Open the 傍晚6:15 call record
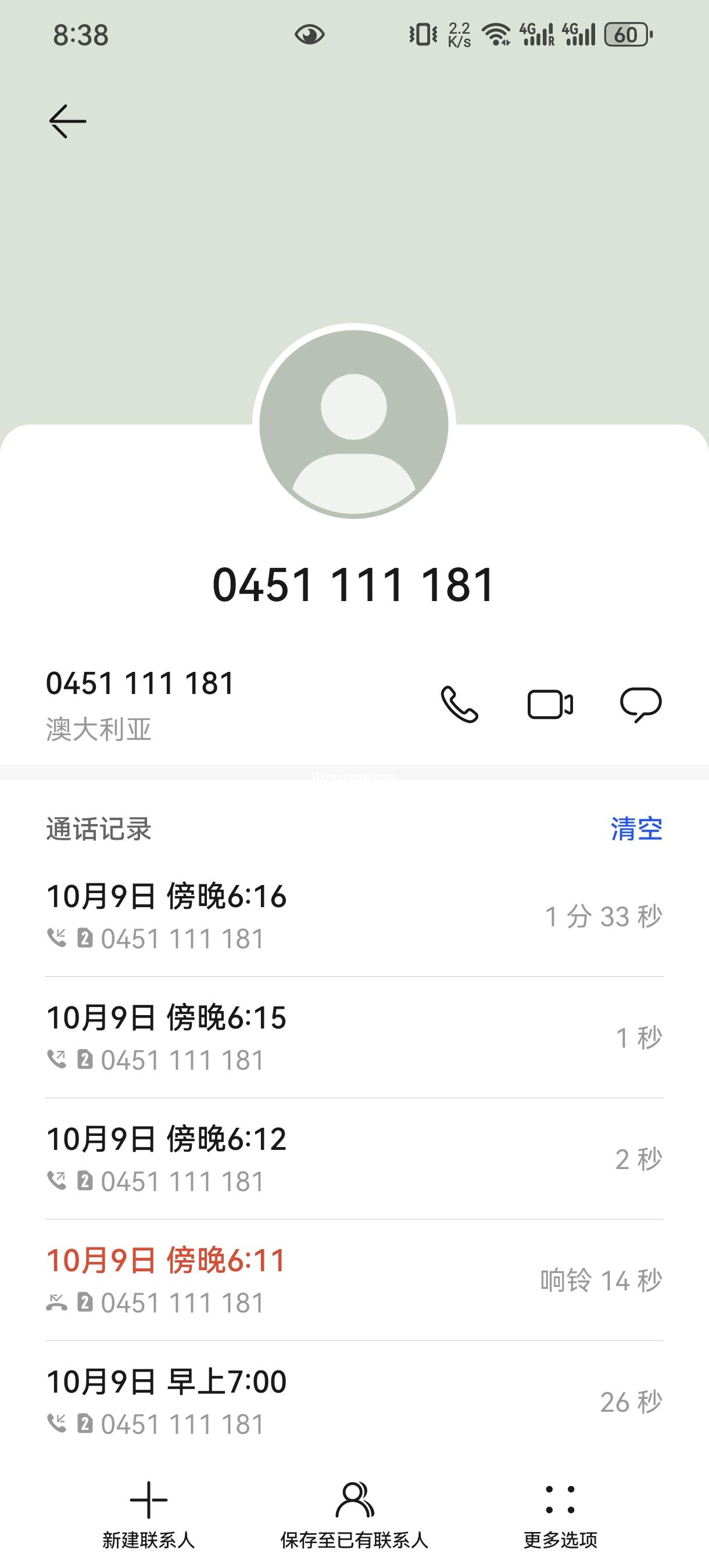The width and height of the screenshot is (709, 1568). pyautogui.click(x=353, y=1037)
